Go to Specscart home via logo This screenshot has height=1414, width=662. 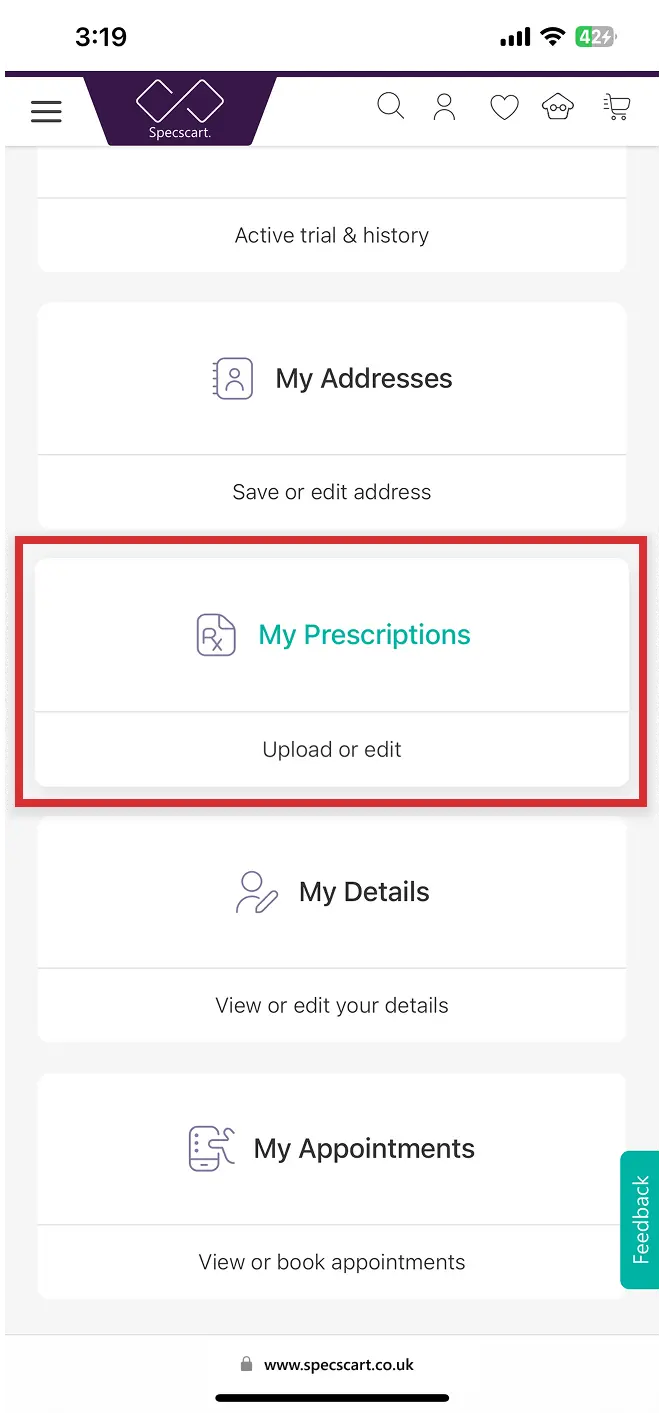(180, 110)
